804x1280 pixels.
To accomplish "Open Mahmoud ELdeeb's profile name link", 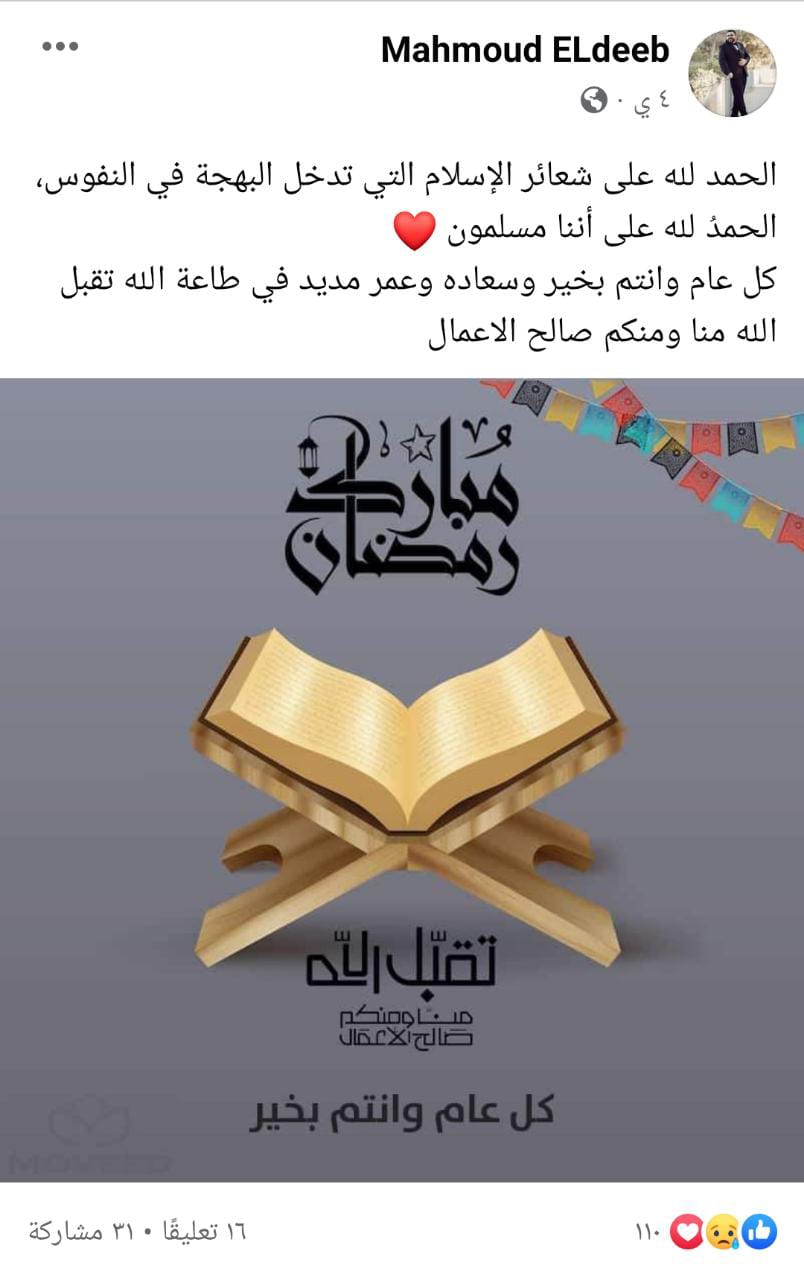I will 524,49.
